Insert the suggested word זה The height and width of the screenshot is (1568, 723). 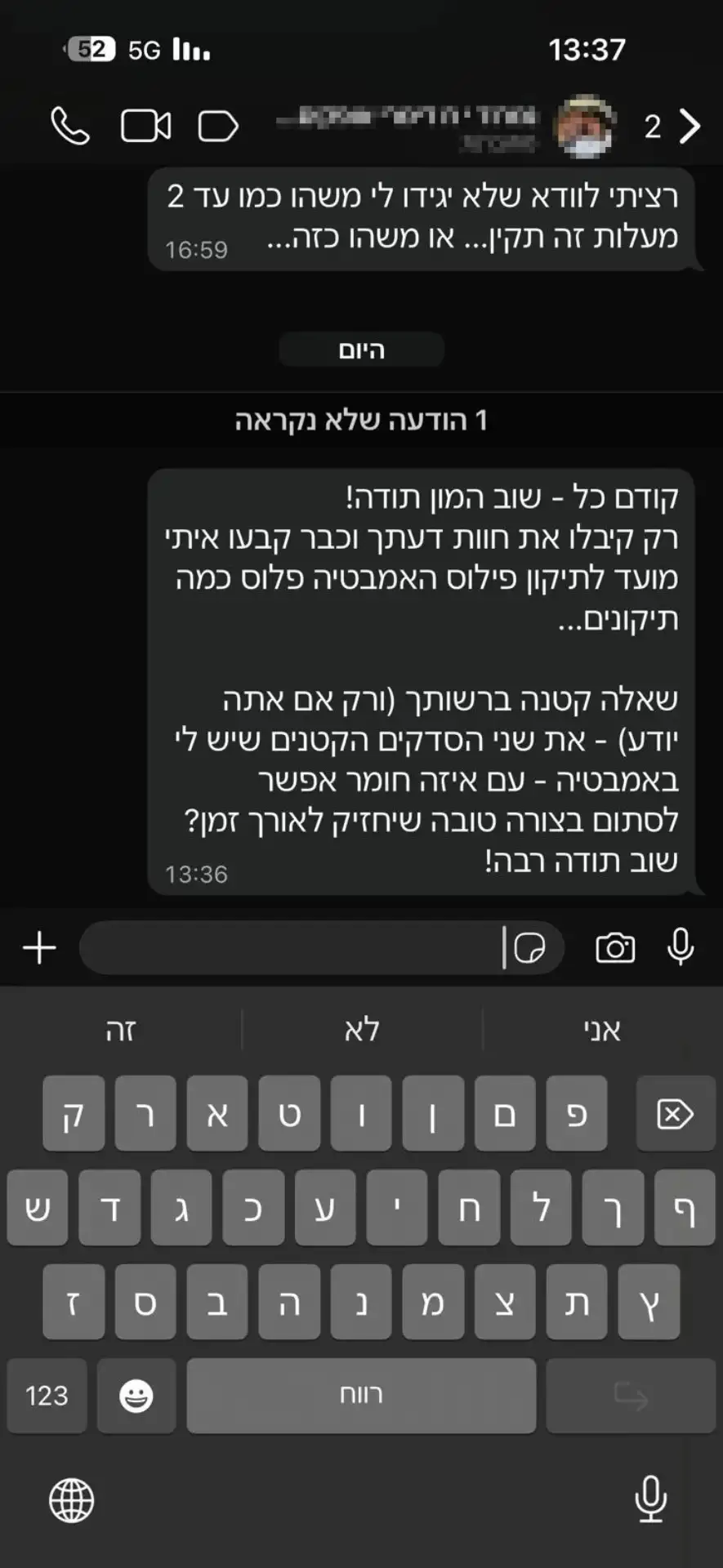click(x=121, y=1031)
